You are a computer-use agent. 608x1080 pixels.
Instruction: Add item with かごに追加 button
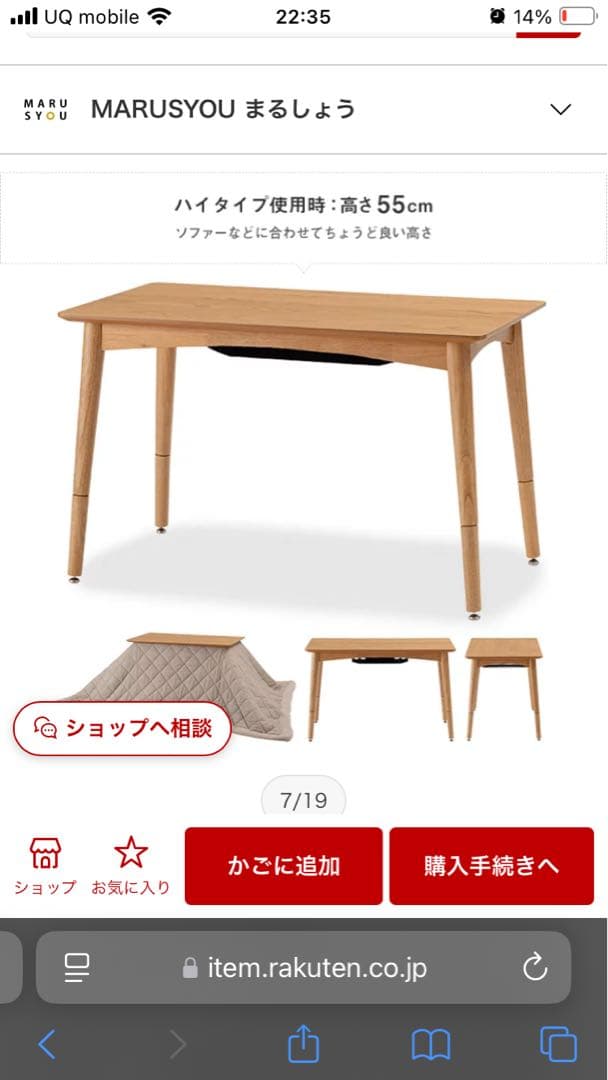[284, 866]
